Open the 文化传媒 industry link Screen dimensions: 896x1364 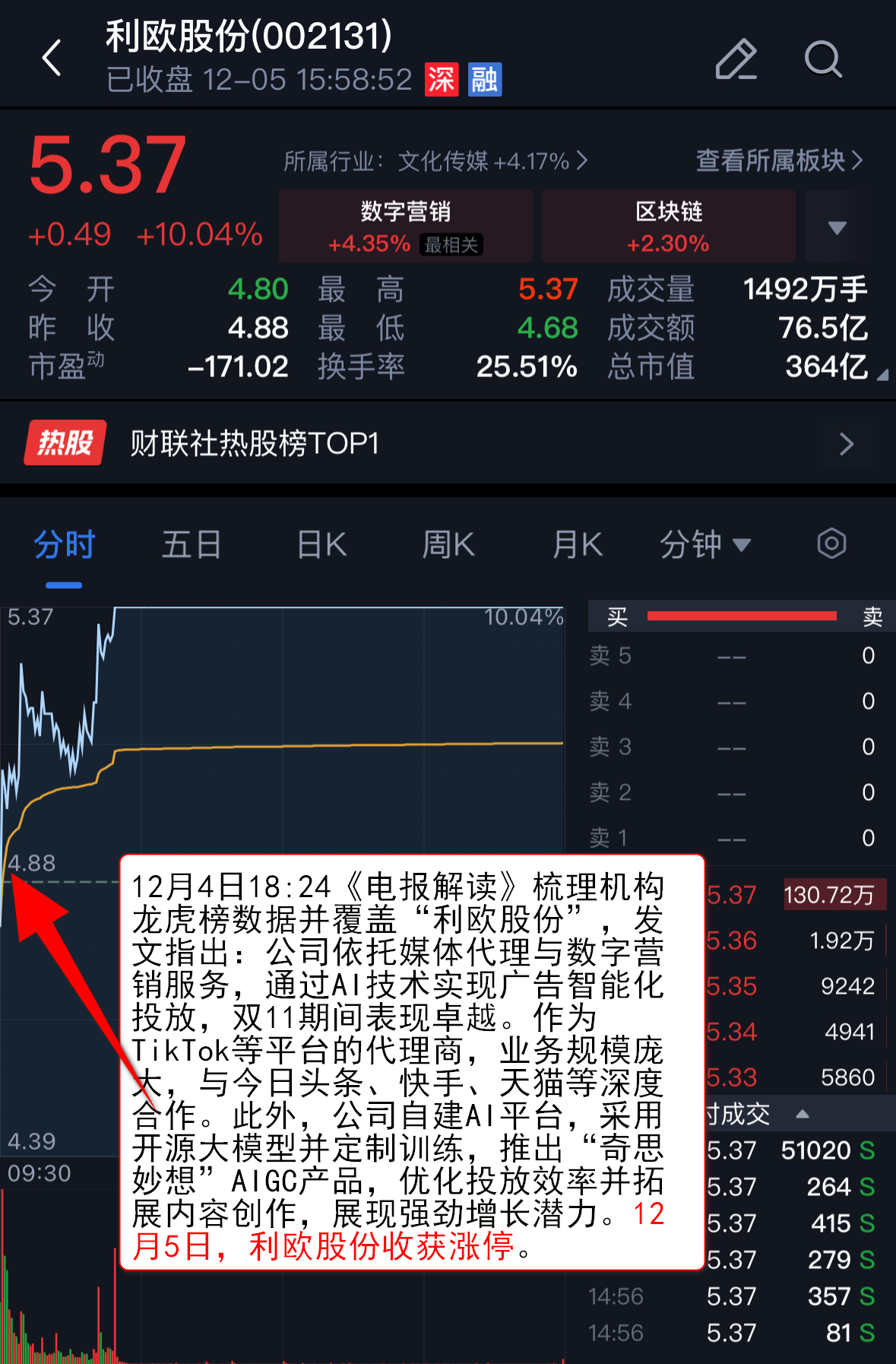pyautogui.click(x=435, y=161)
